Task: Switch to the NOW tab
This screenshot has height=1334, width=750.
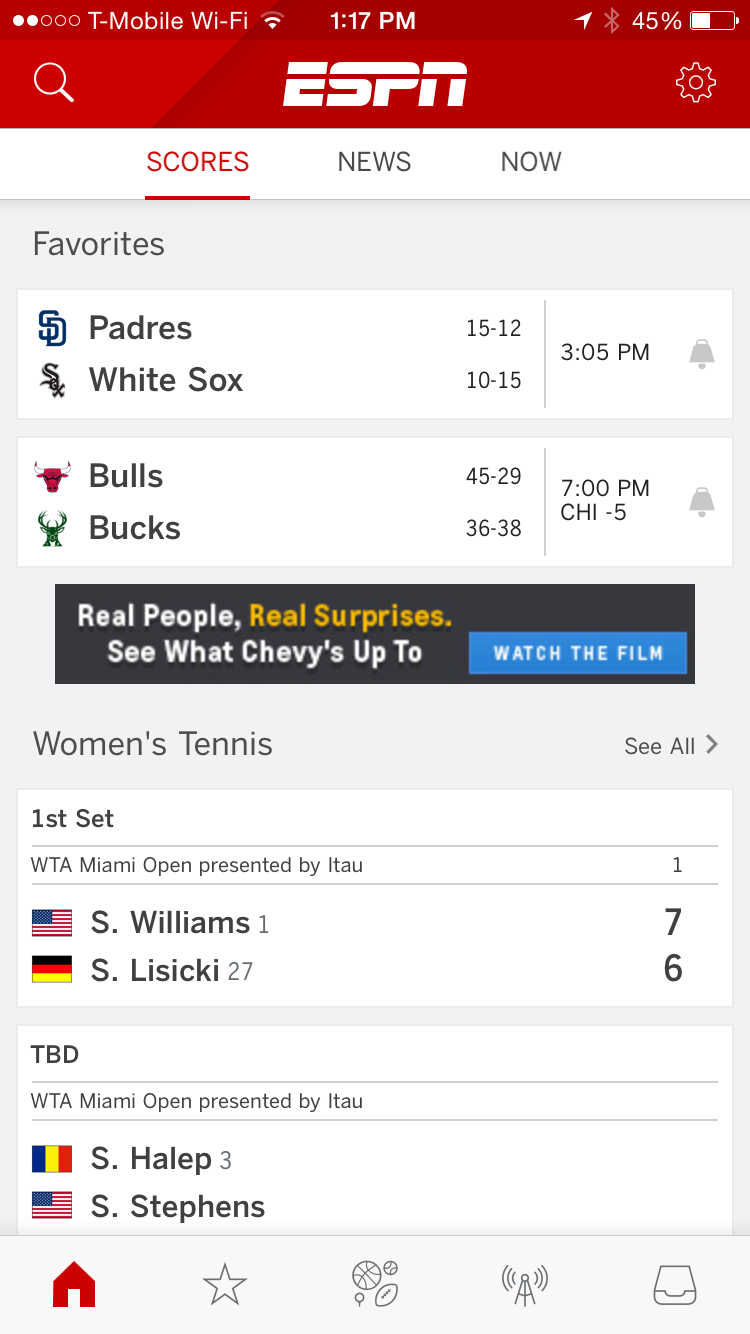Action: 530,162
